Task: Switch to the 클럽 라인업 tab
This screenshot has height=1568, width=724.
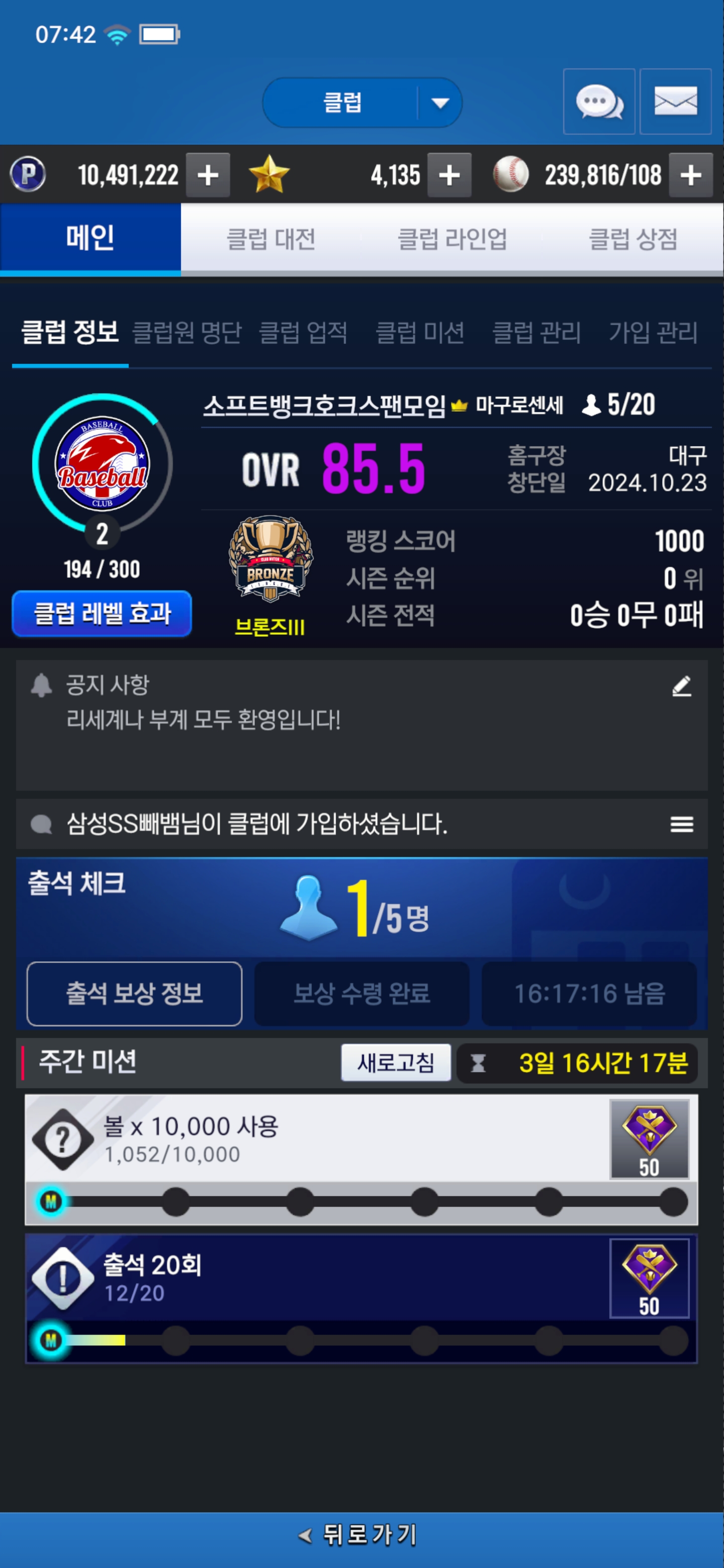Action: 452,239
